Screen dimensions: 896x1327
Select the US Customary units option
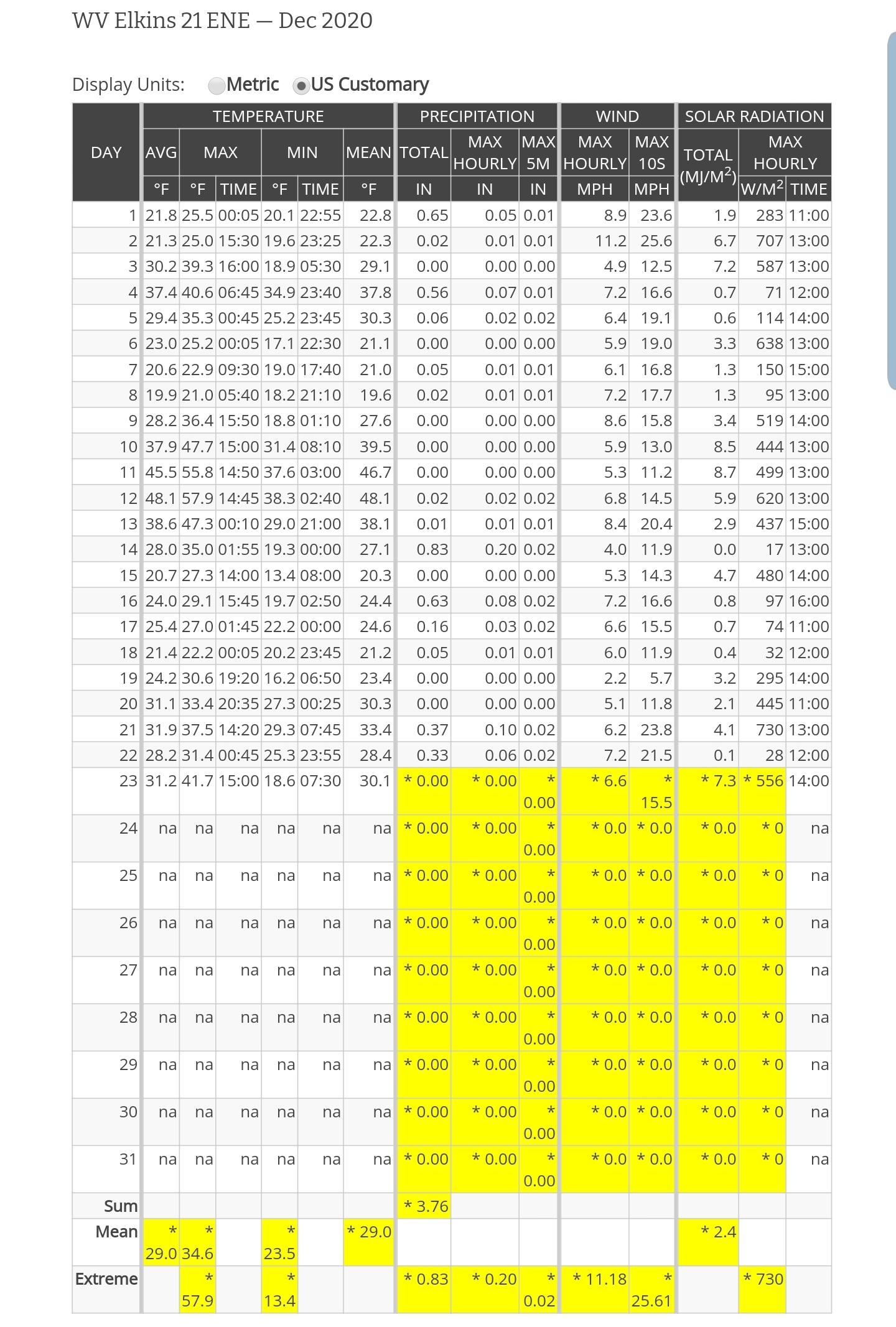point(301,85)
